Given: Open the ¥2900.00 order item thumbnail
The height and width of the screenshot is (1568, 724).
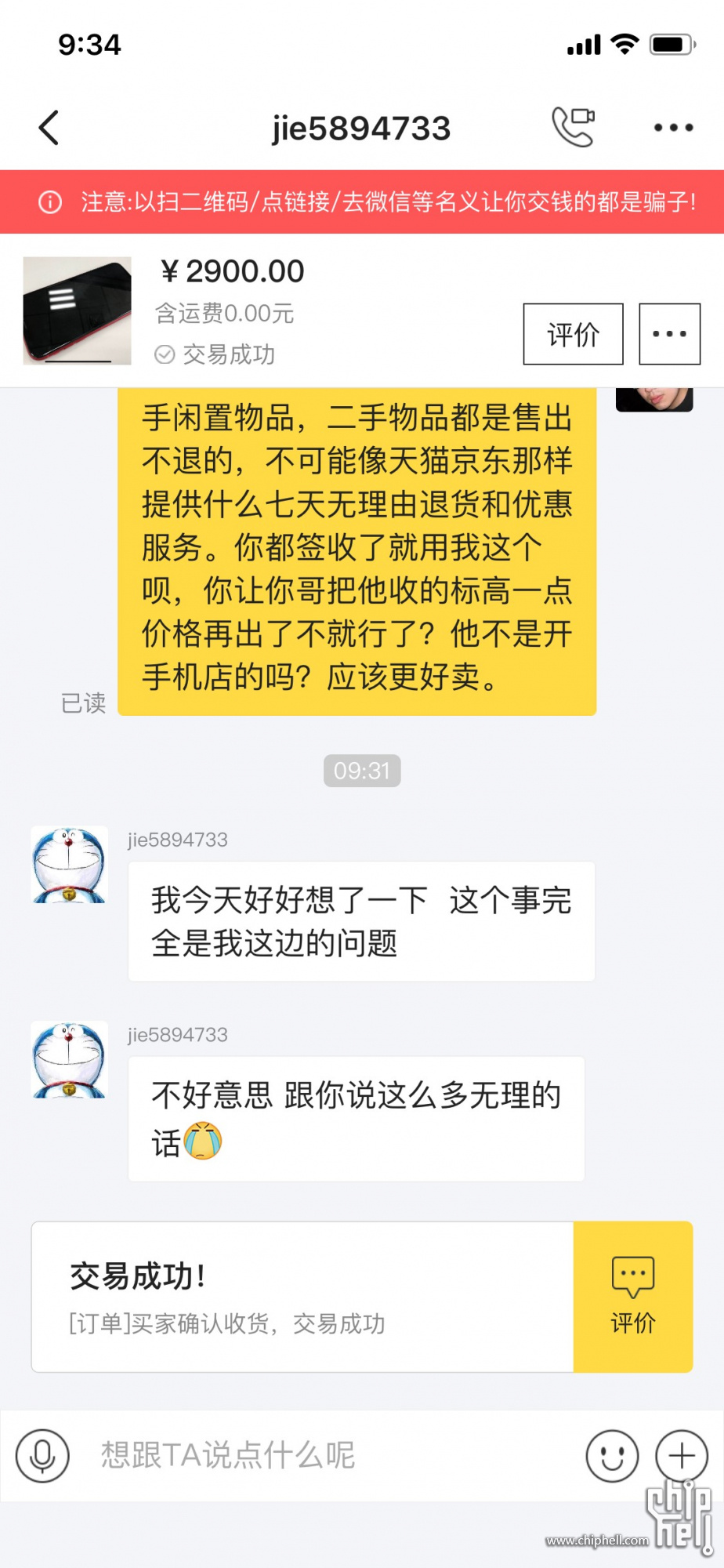Looking at the screenshot, I should click(77, 311).
